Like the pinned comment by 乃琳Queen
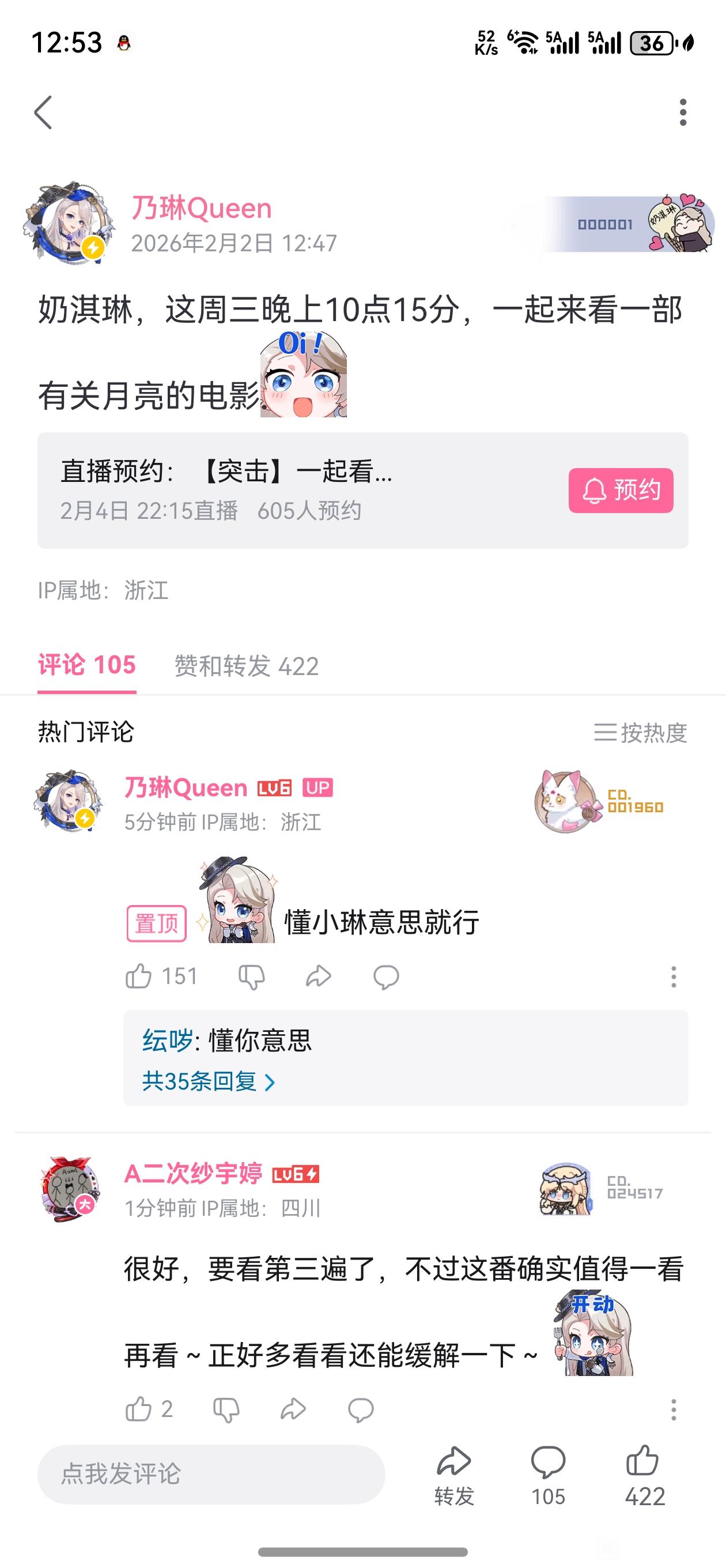726x1568 pixels. tap(139, 977)
